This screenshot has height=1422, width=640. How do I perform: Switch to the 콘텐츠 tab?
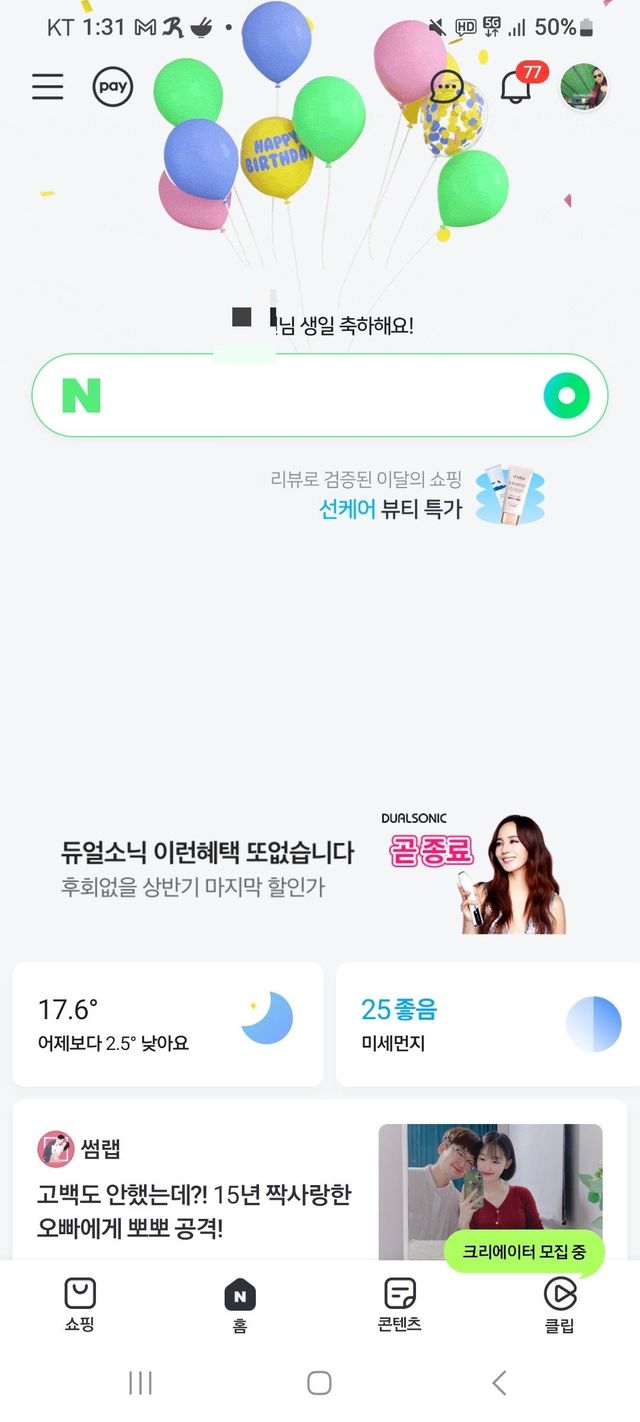pyautogui.click(x=400, y=1304)
